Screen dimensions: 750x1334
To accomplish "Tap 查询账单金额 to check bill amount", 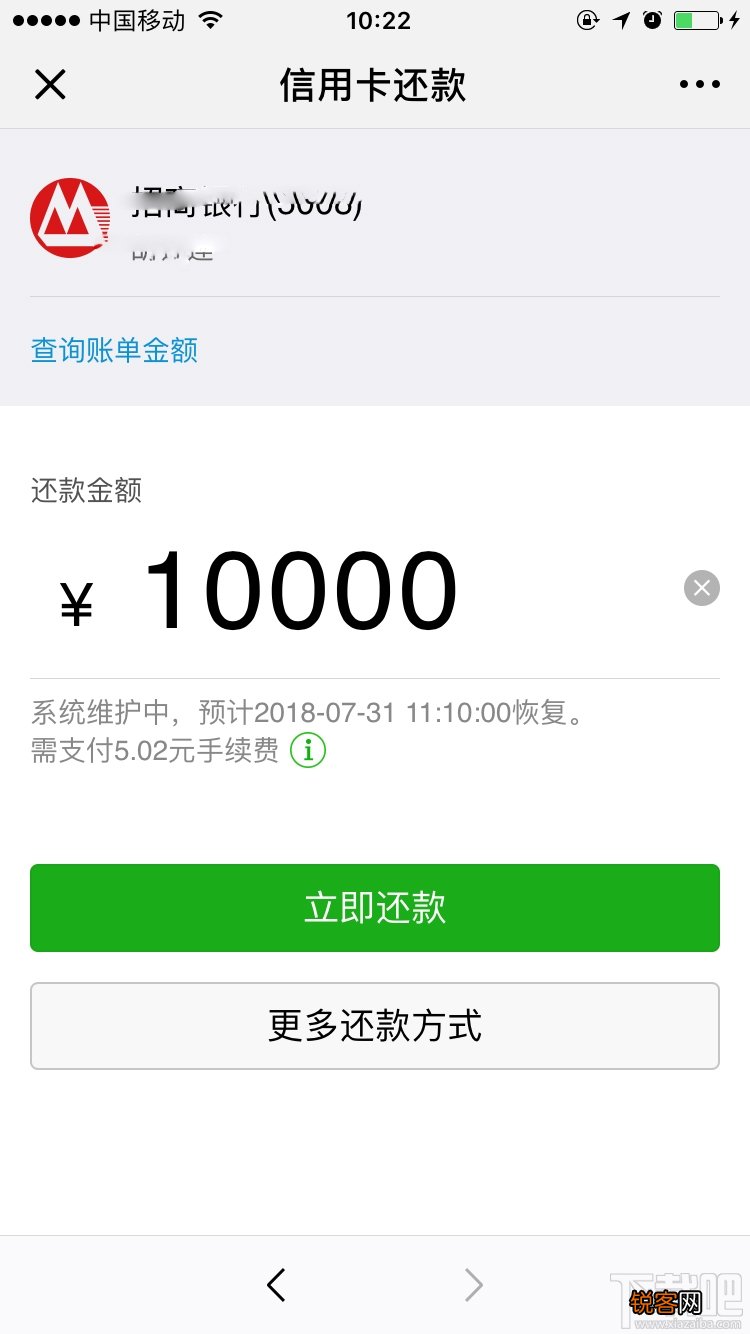I will (x=112, y=351).
